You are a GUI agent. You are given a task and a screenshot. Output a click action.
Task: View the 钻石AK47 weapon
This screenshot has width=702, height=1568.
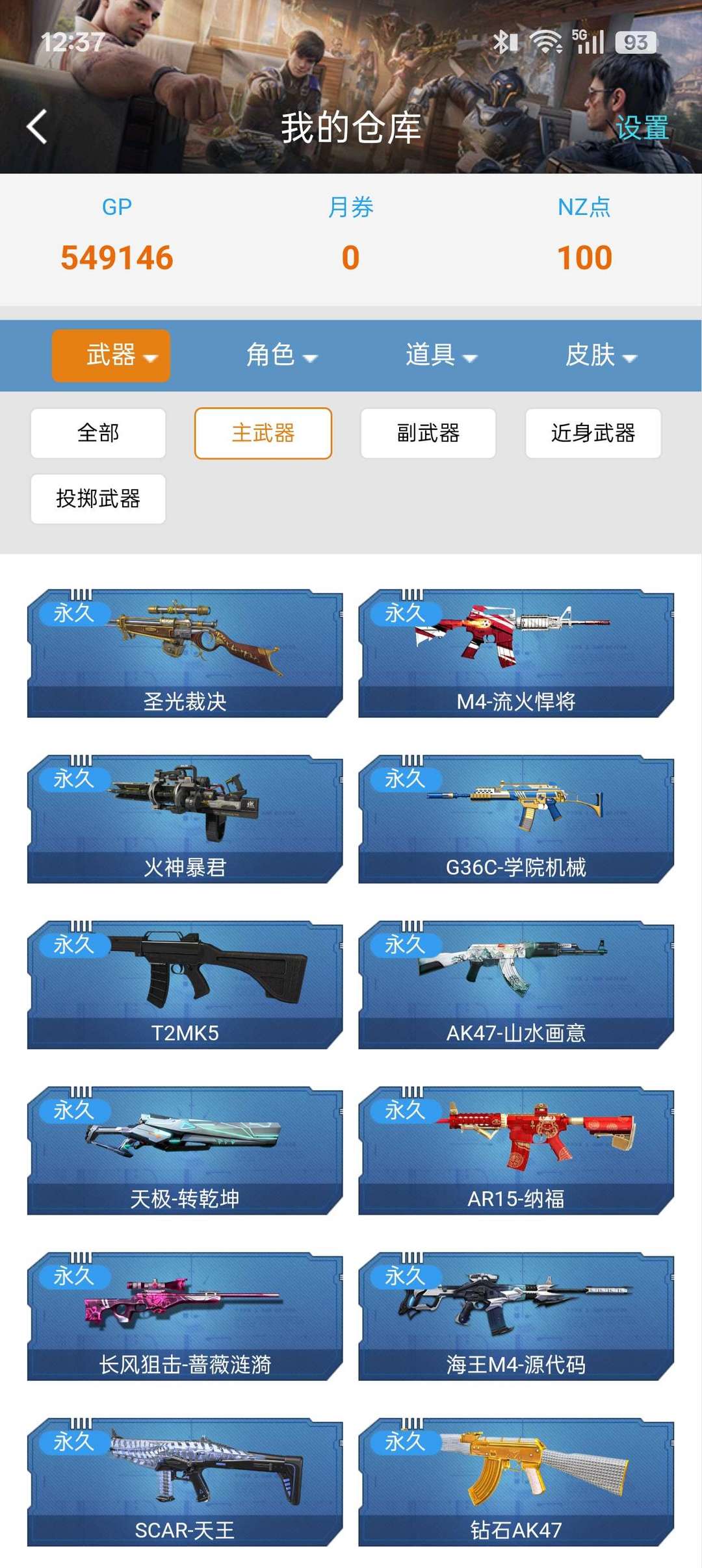[x=516, y=1481]
